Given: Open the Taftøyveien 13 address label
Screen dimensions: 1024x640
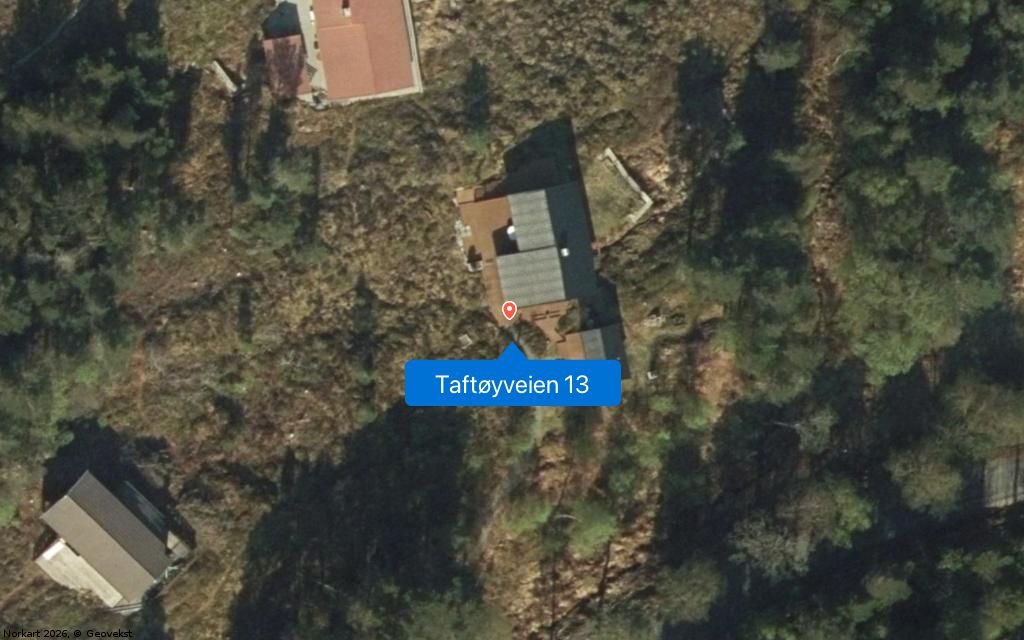Looking at the screenshot, I should 512,384.
